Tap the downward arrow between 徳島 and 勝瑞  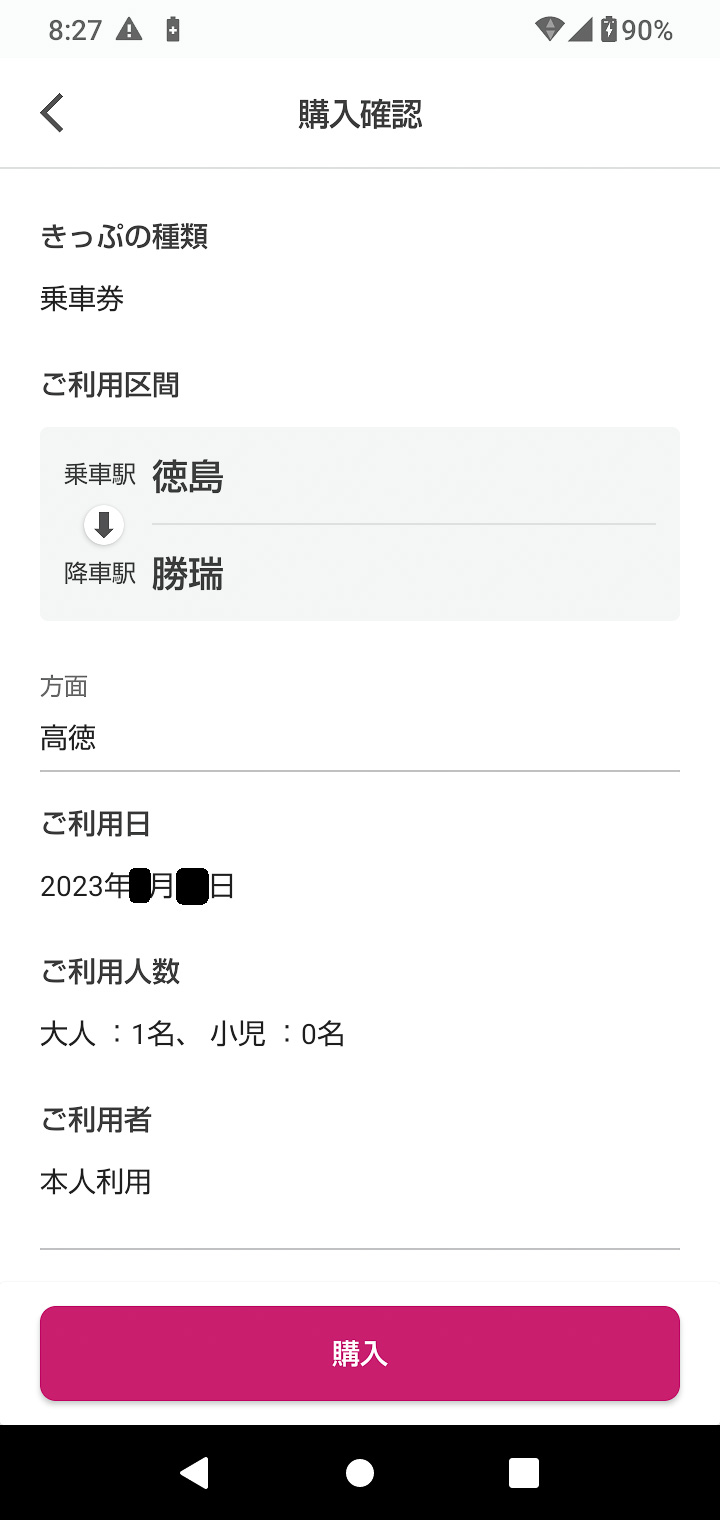104,524
